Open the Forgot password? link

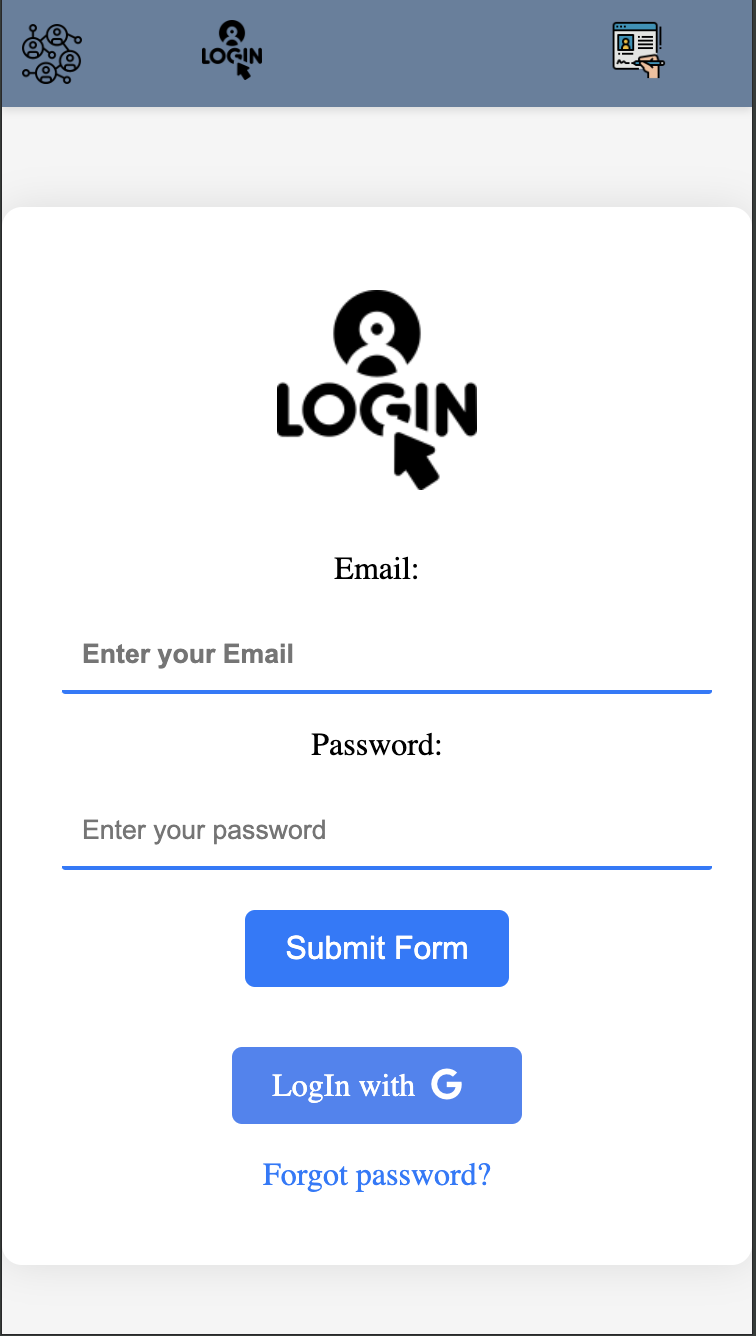tap(377, 1174)
